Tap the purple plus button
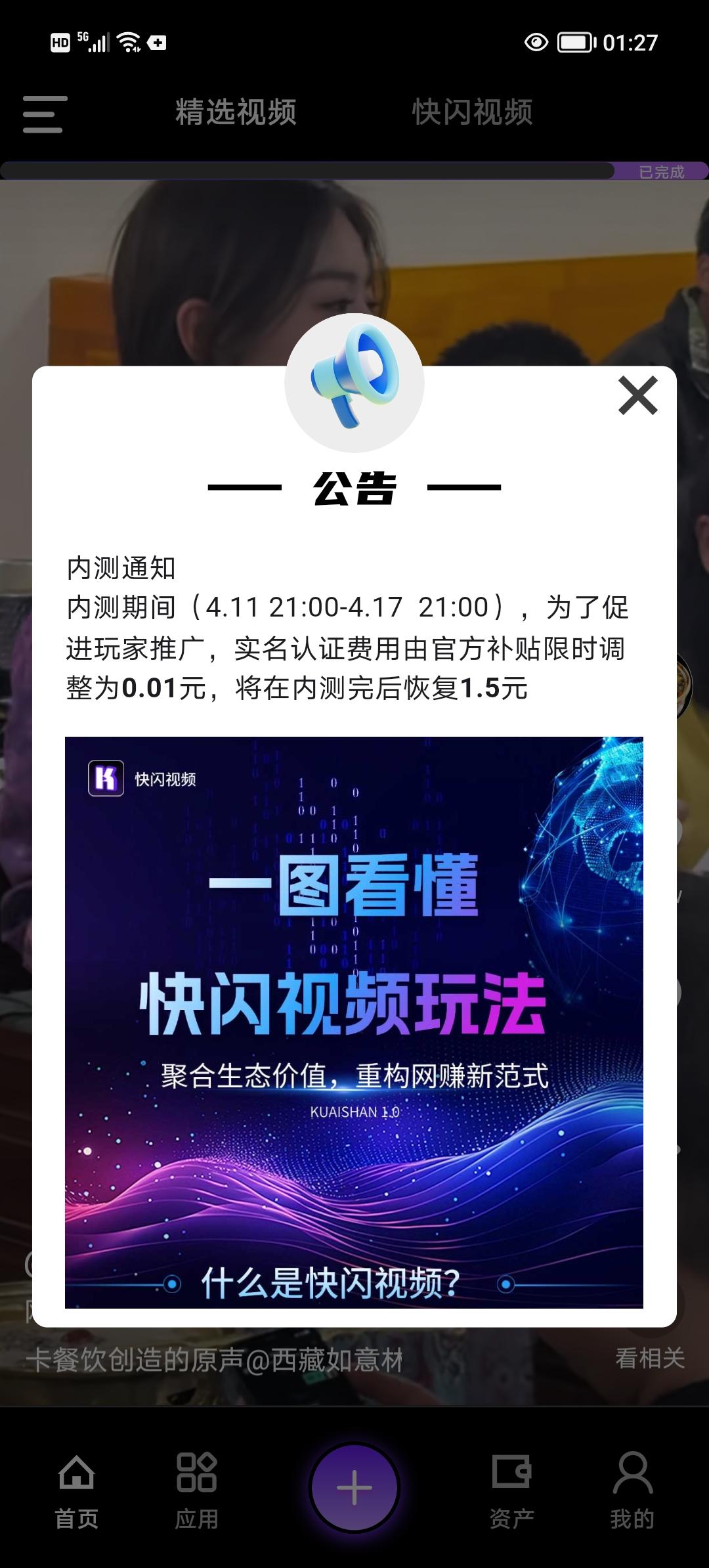The width and height of the screenshot is (709, 1568). tap(354, 1488)
